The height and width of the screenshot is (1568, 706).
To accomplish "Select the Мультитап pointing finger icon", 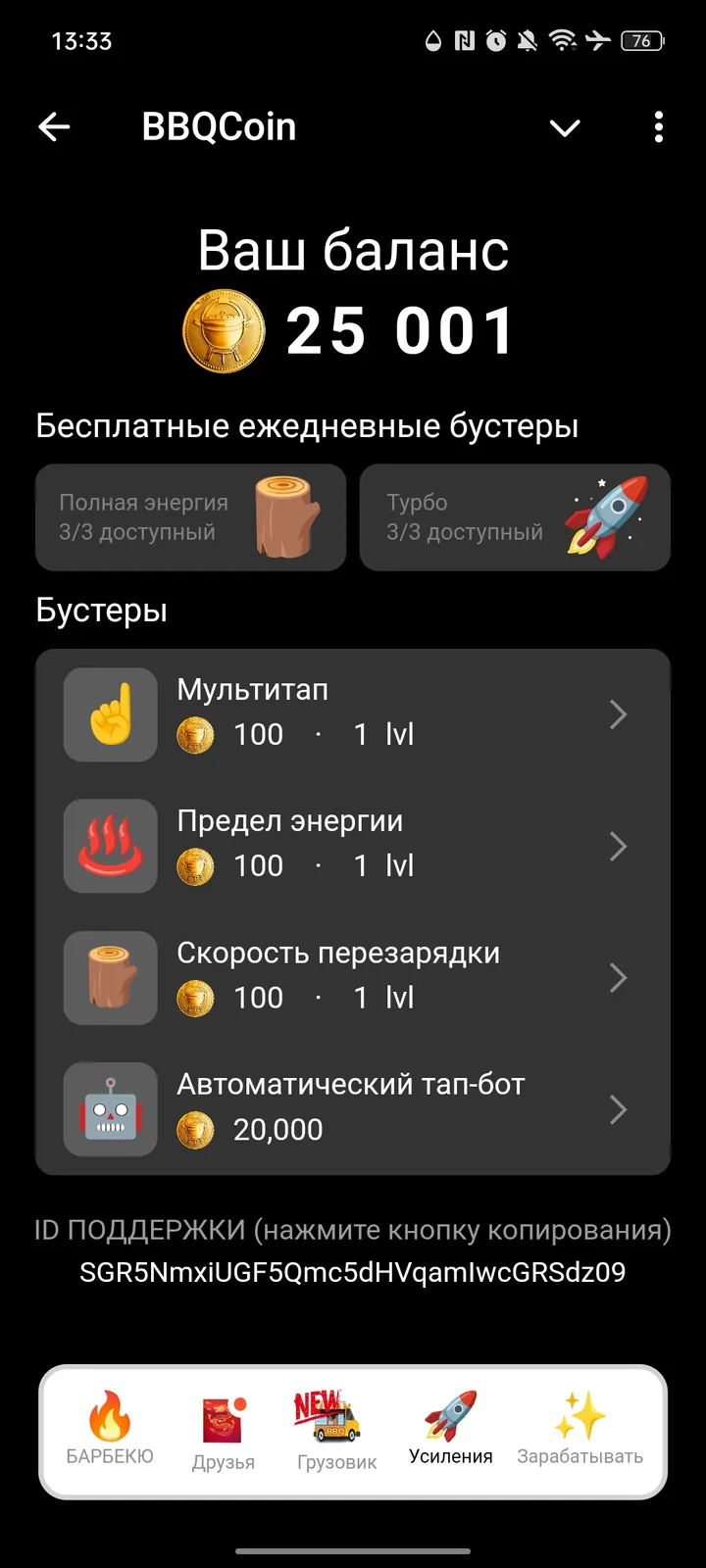I will (x=110, y=714).
